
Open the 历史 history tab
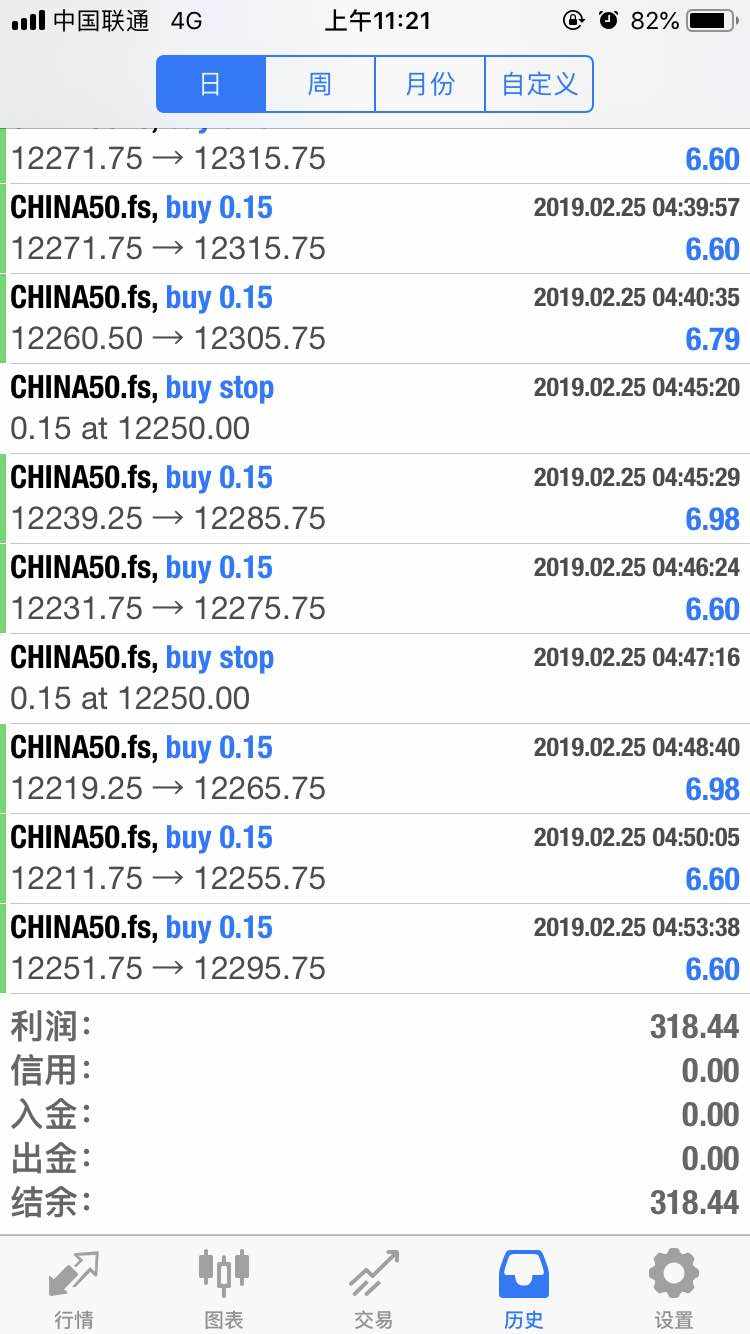[x=524, y=1288]
